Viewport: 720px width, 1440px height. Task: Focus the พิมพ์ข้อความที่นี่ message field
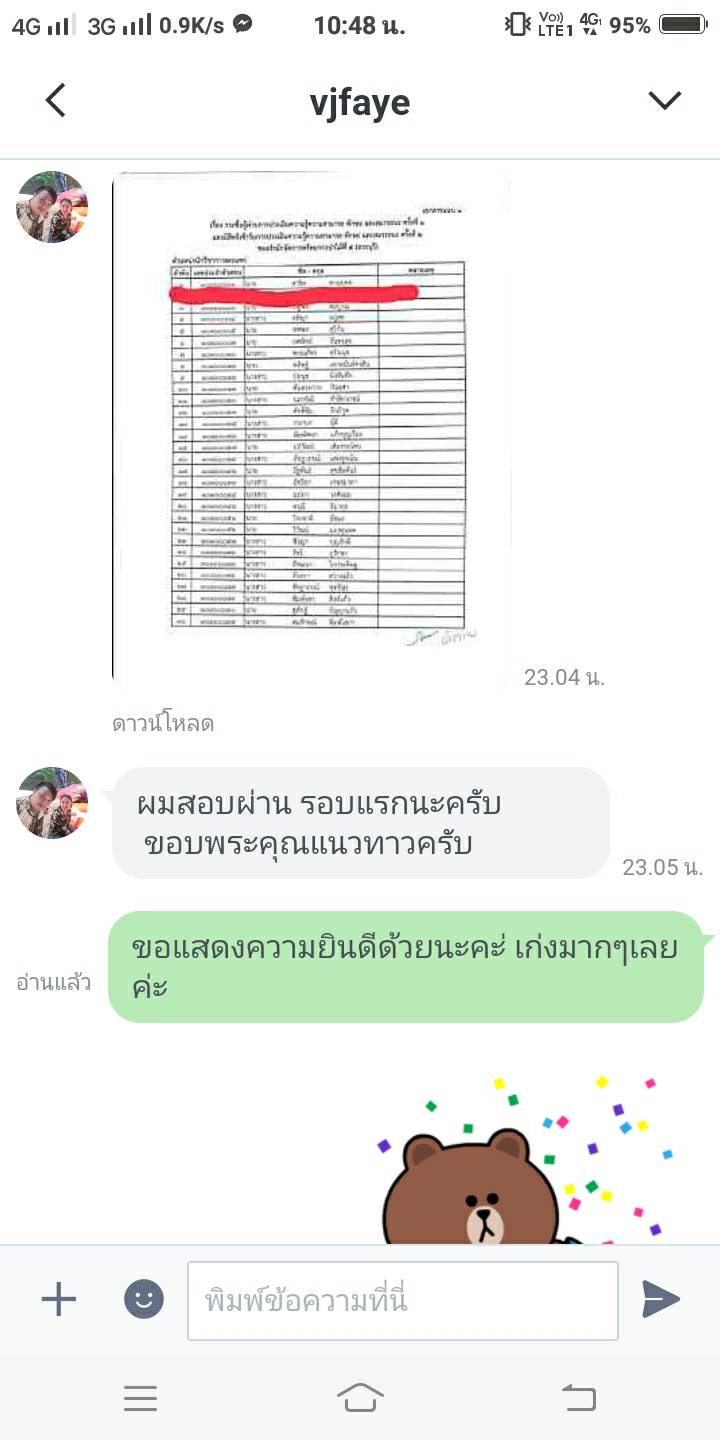[402, 1301]
